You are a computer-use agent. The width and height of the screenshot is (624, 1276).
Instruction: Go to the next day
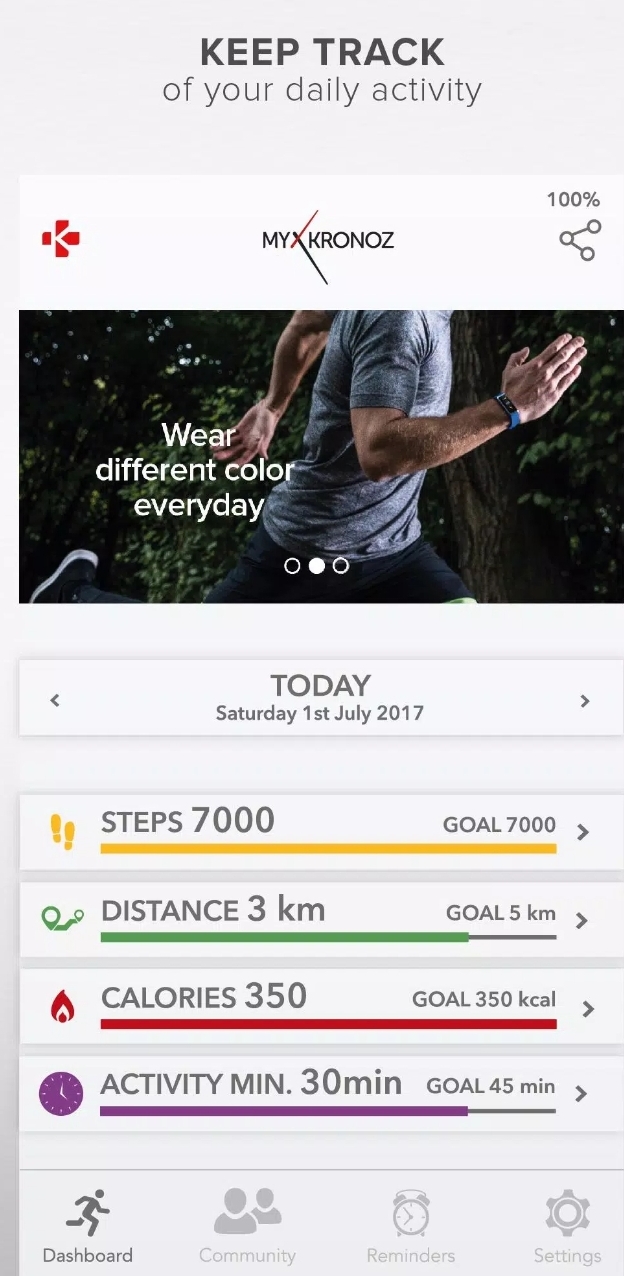point(585,701)
